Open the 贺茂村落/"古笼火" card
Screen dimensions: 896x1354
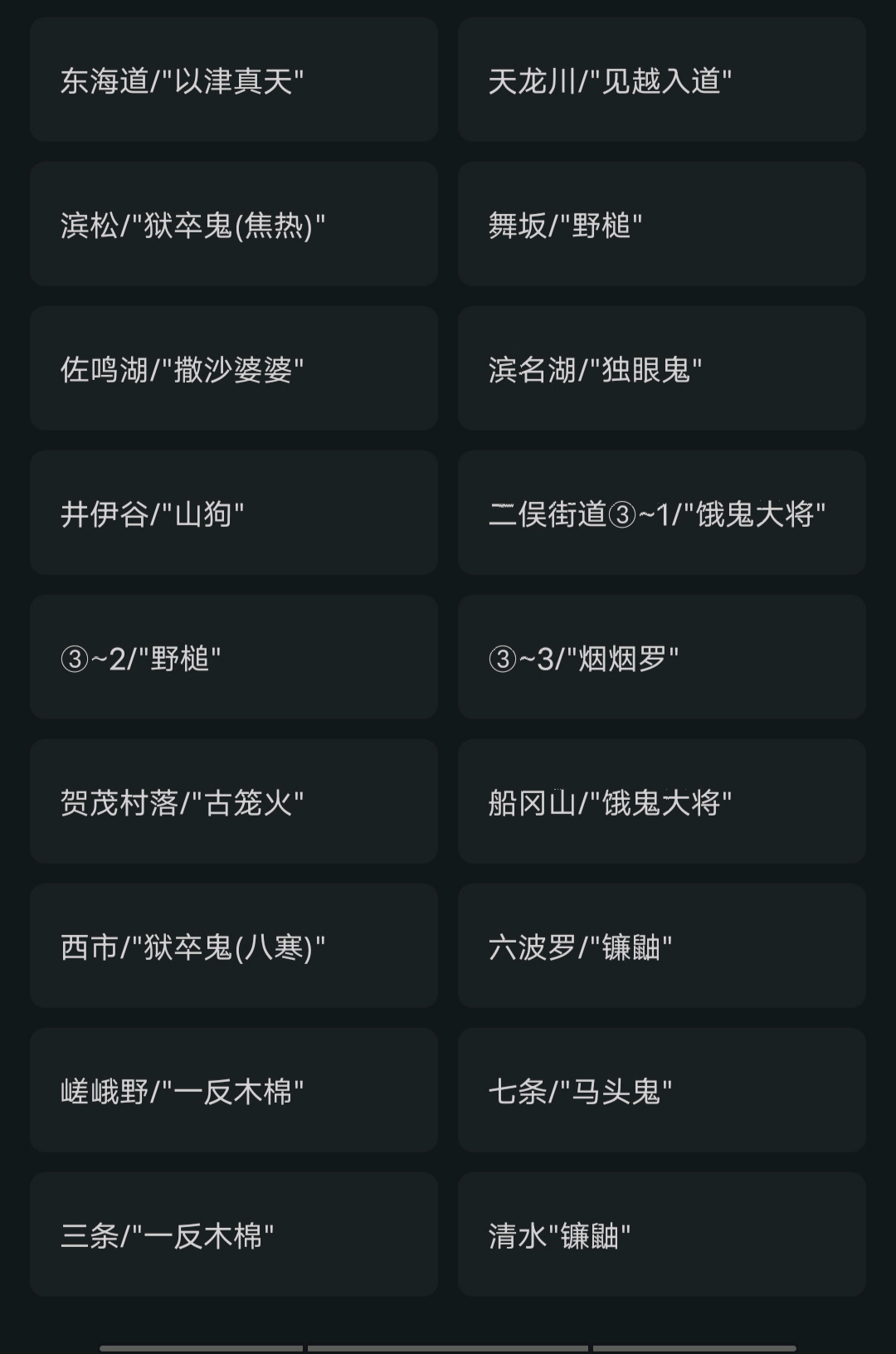233,802
